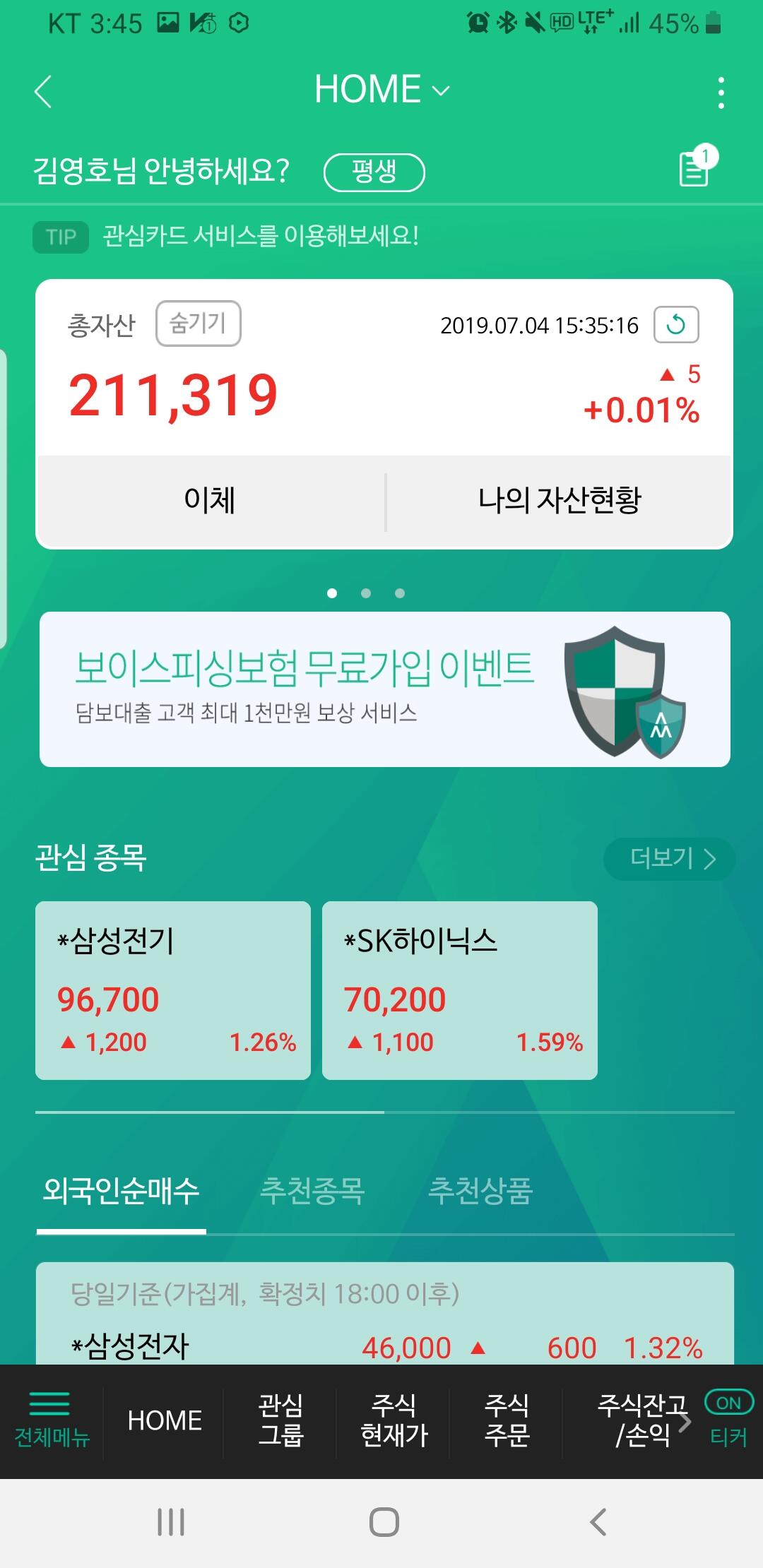Open 이체 transfer
This screenshot has width=763, height=1568.
[x=211, y=501]
